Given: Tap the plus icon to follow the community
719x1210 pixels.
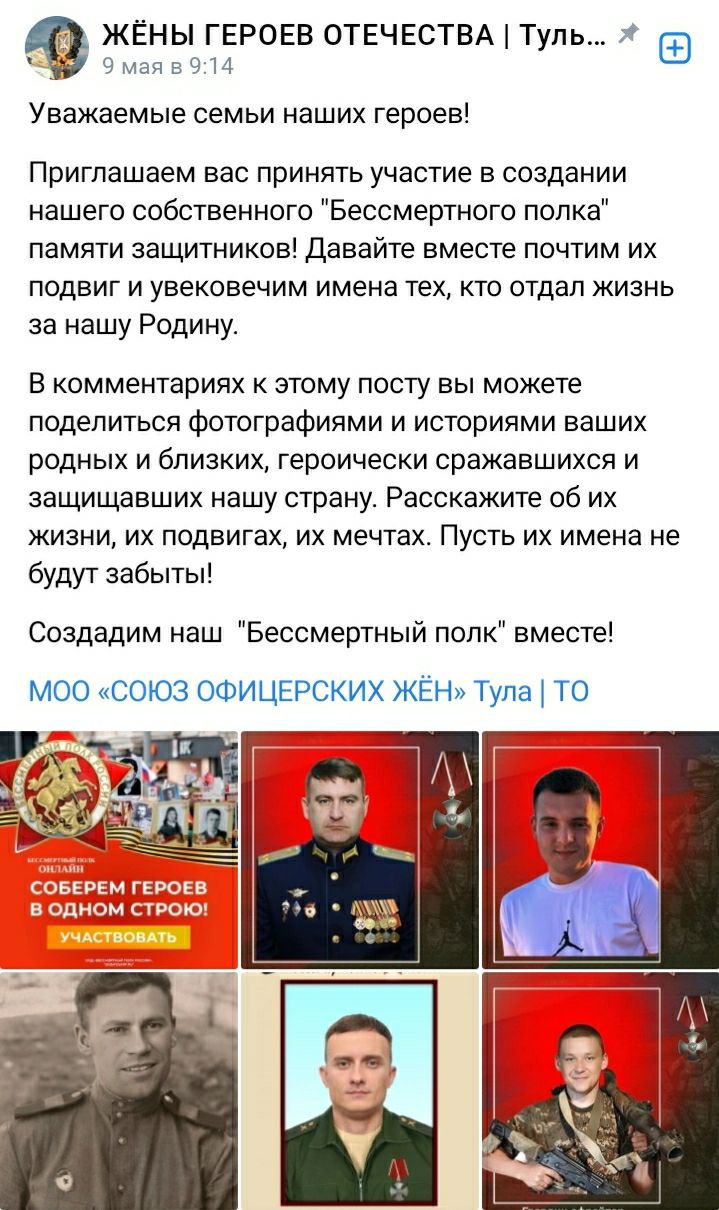Looking at the screenshot, I should [675, 47].
